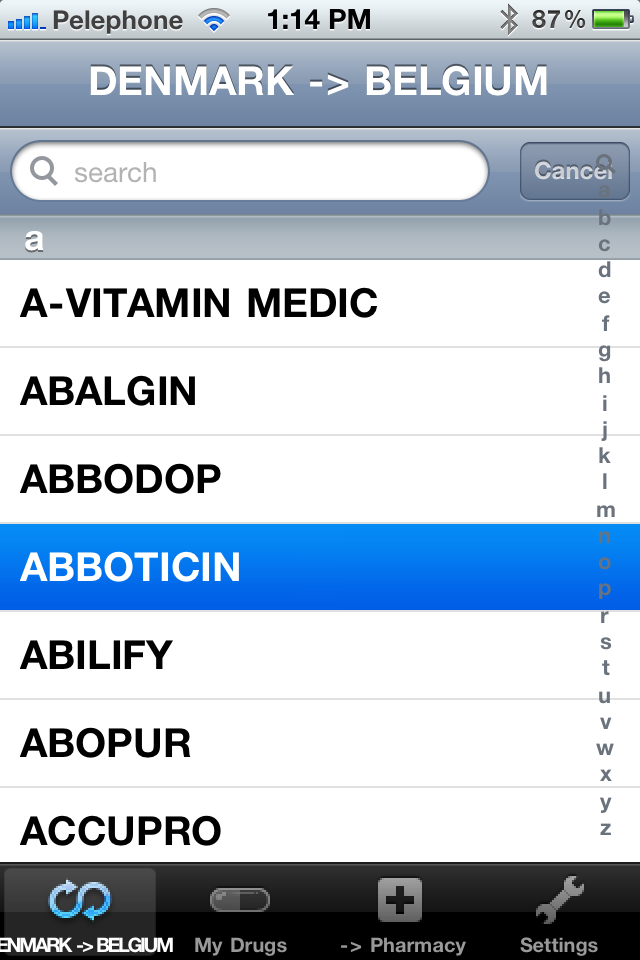Jump to letter s in the index
This screenshot has width=640, height=960.
coord(605,642)
